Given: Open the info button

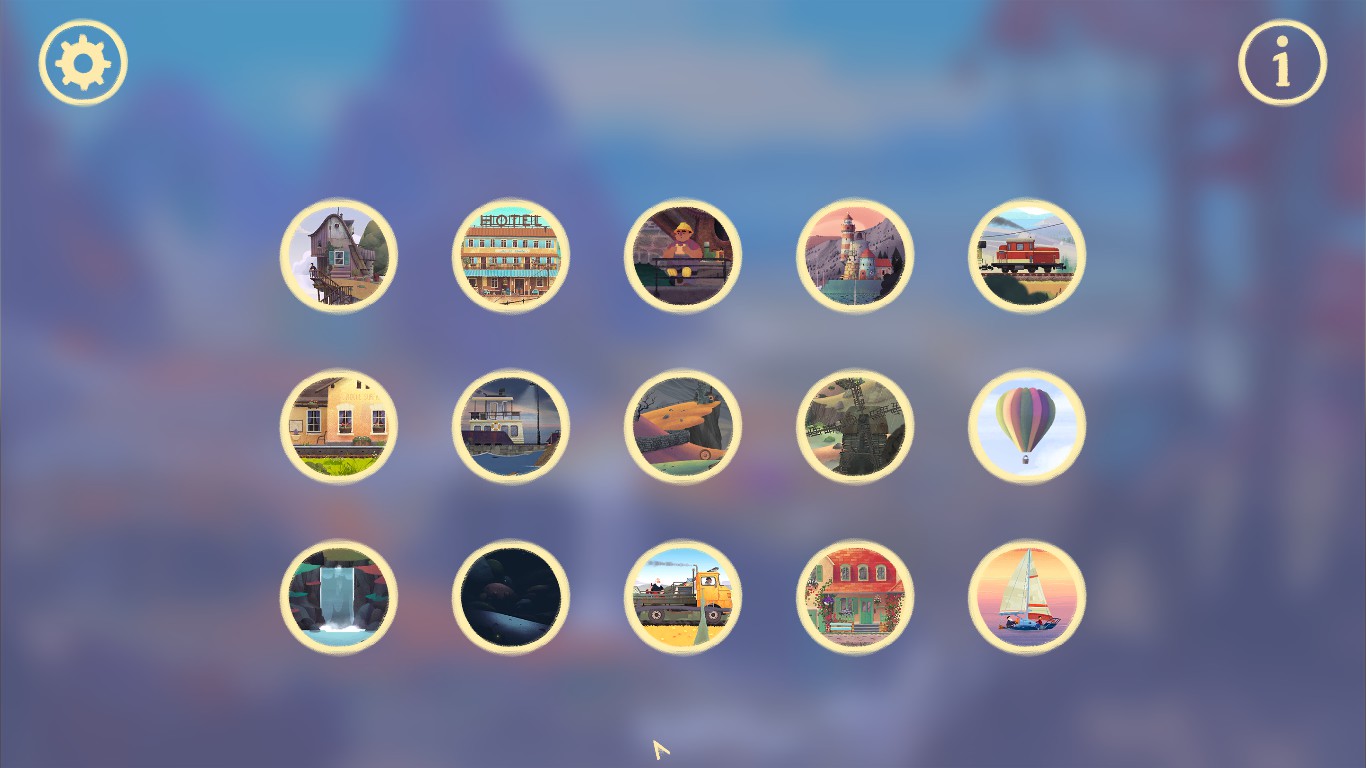Looking at the screenshot, I should click(1282, 63).
